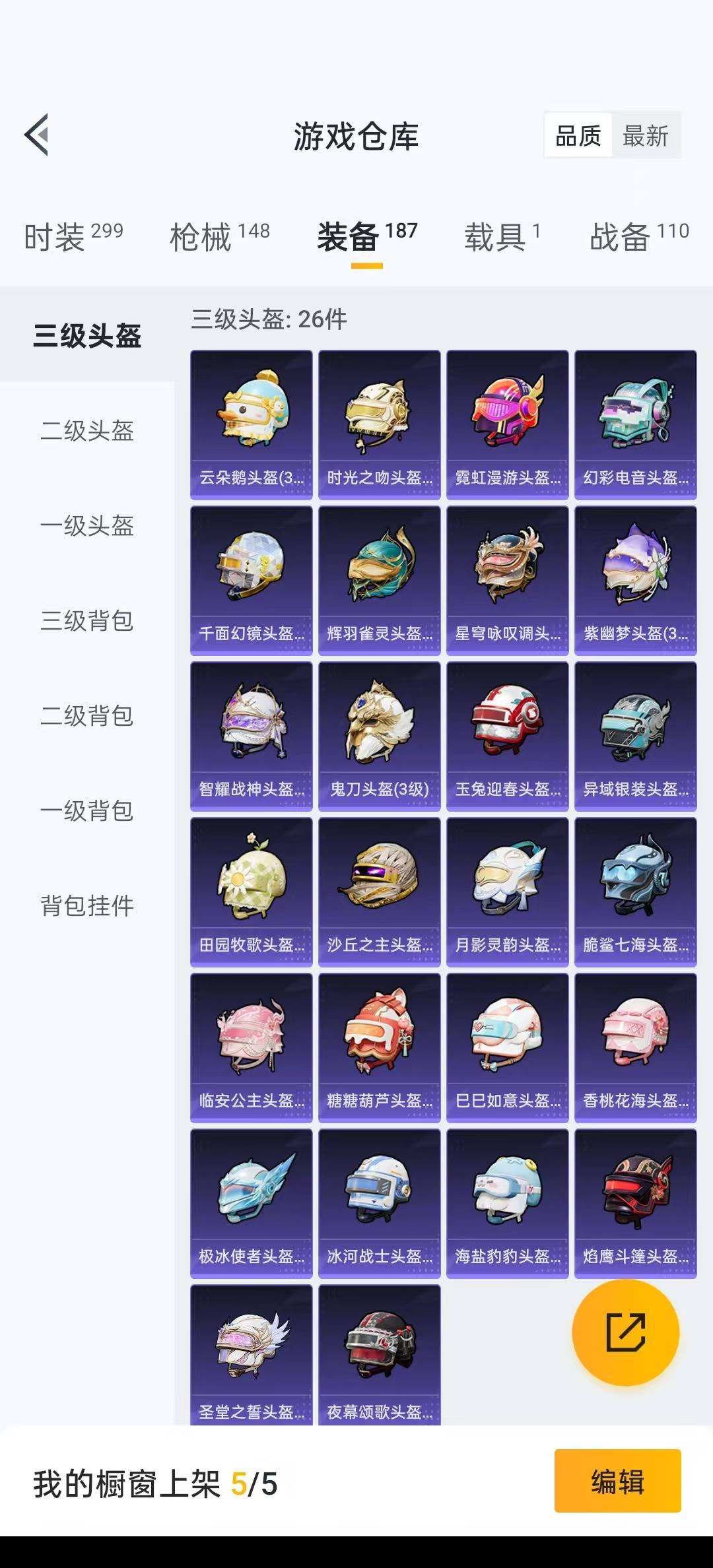This screenshot has width=713, height=1568.
Task: Open the 一级背包 category
Action: tap(87, 811)
